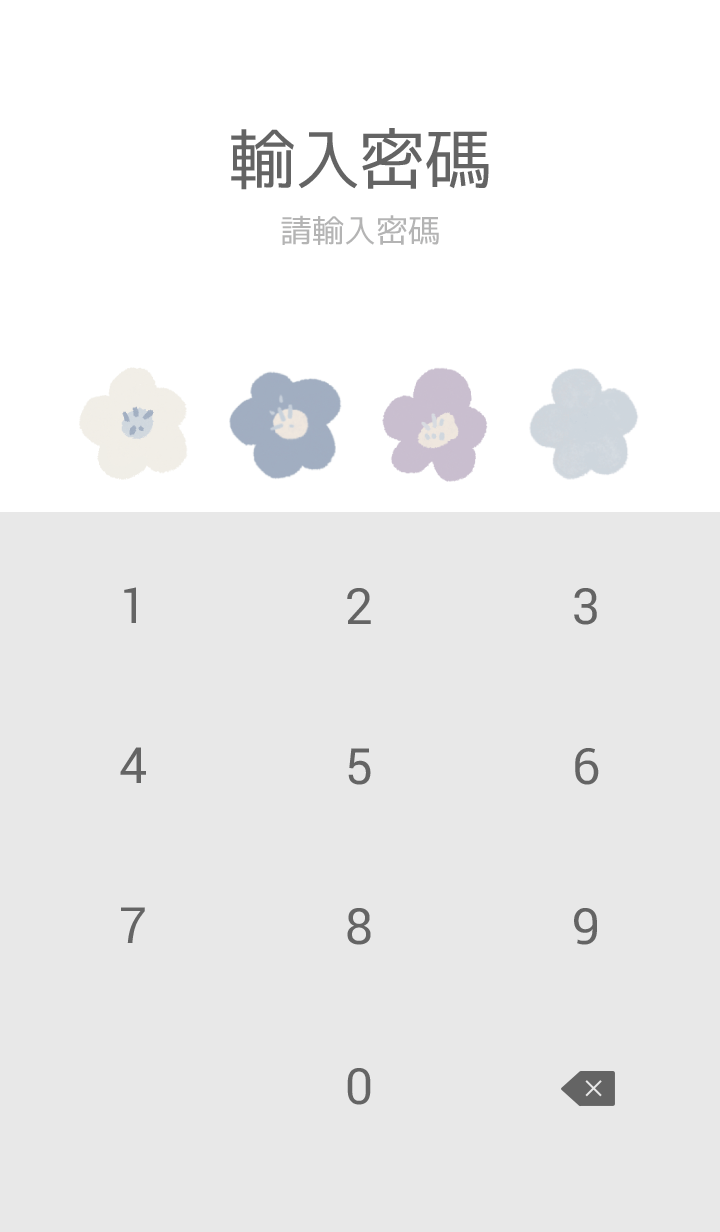Select digit 3 on the passcode pad
Image resolution: width=720 pixels, height=1232 pixels.
586,607
